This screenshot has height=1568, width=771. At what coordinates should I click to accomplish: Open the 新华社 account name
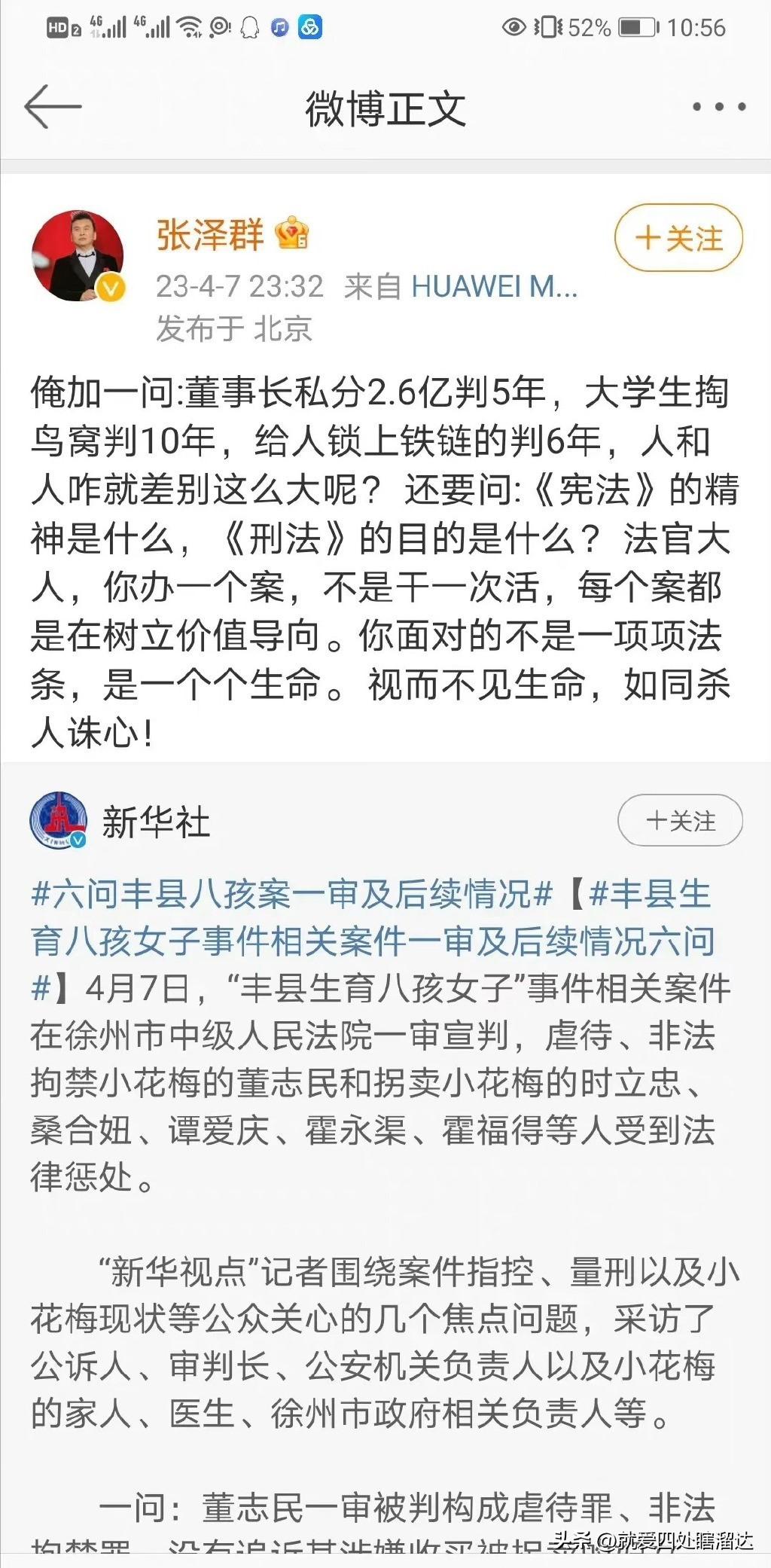(x=156, y=822)
